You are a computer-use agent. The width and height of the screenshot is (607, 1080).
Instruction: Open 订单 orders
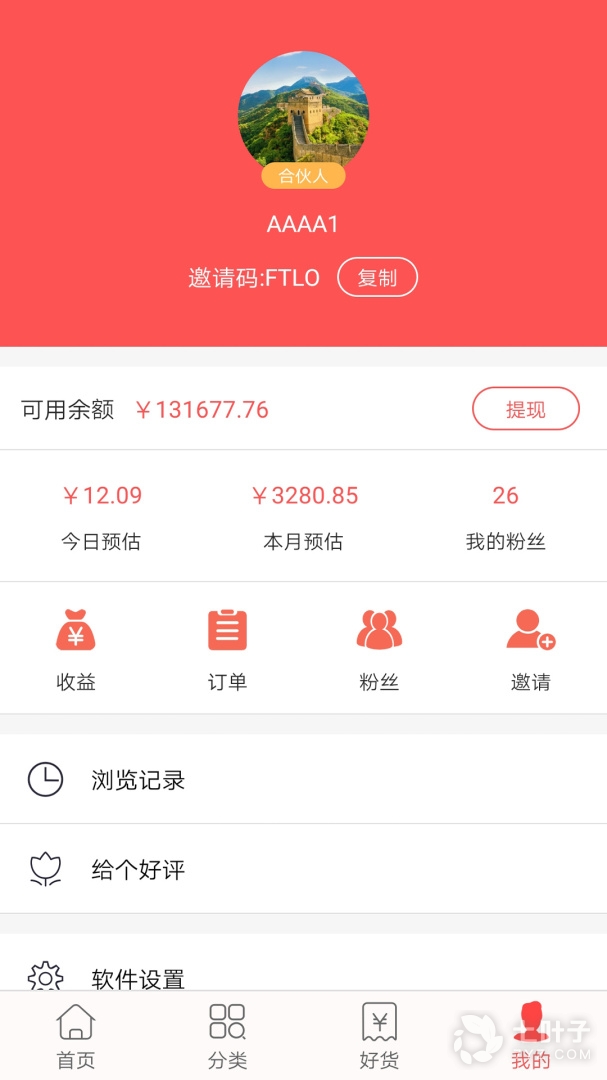click(227, 650)
